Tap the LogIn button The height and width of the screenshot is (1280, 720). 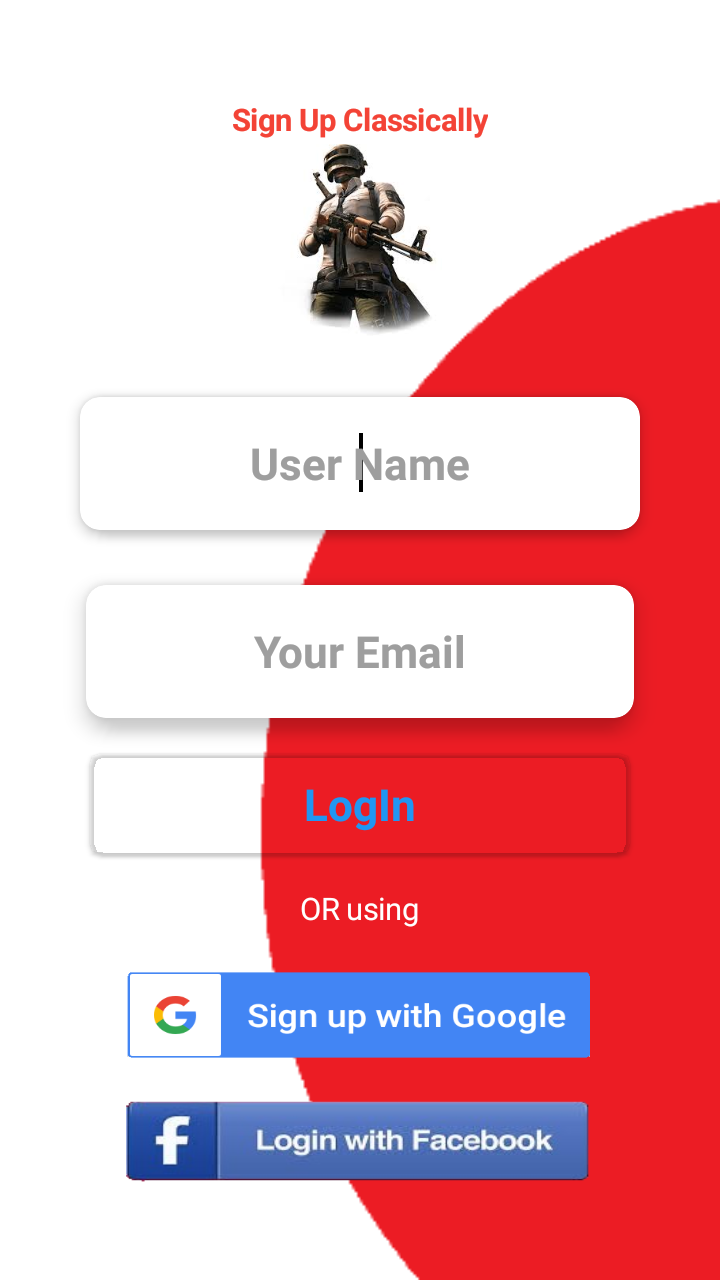click(360, 806)
